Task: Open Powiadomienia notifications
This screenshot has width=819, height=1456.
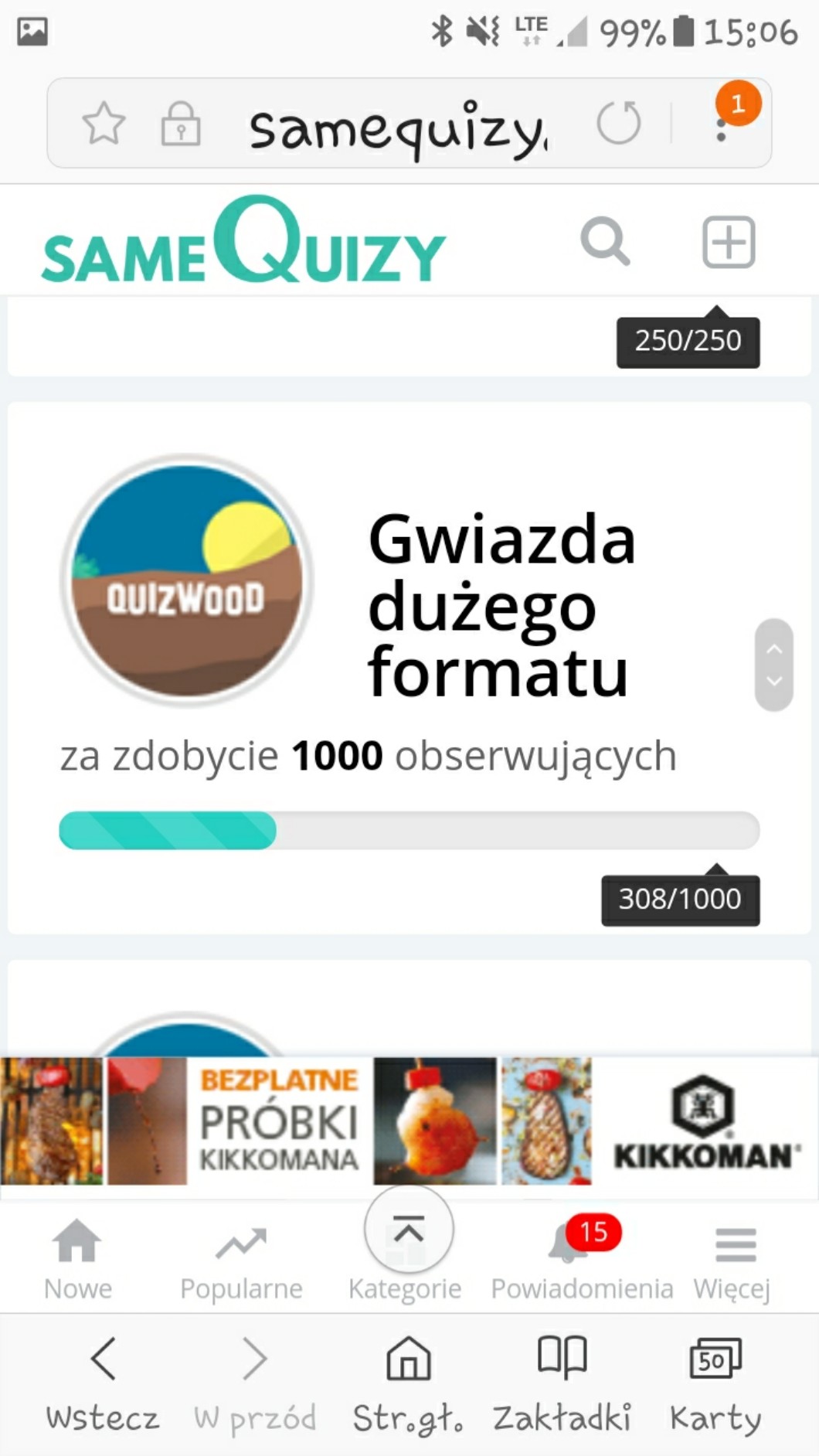Action: coord(581,1260)
